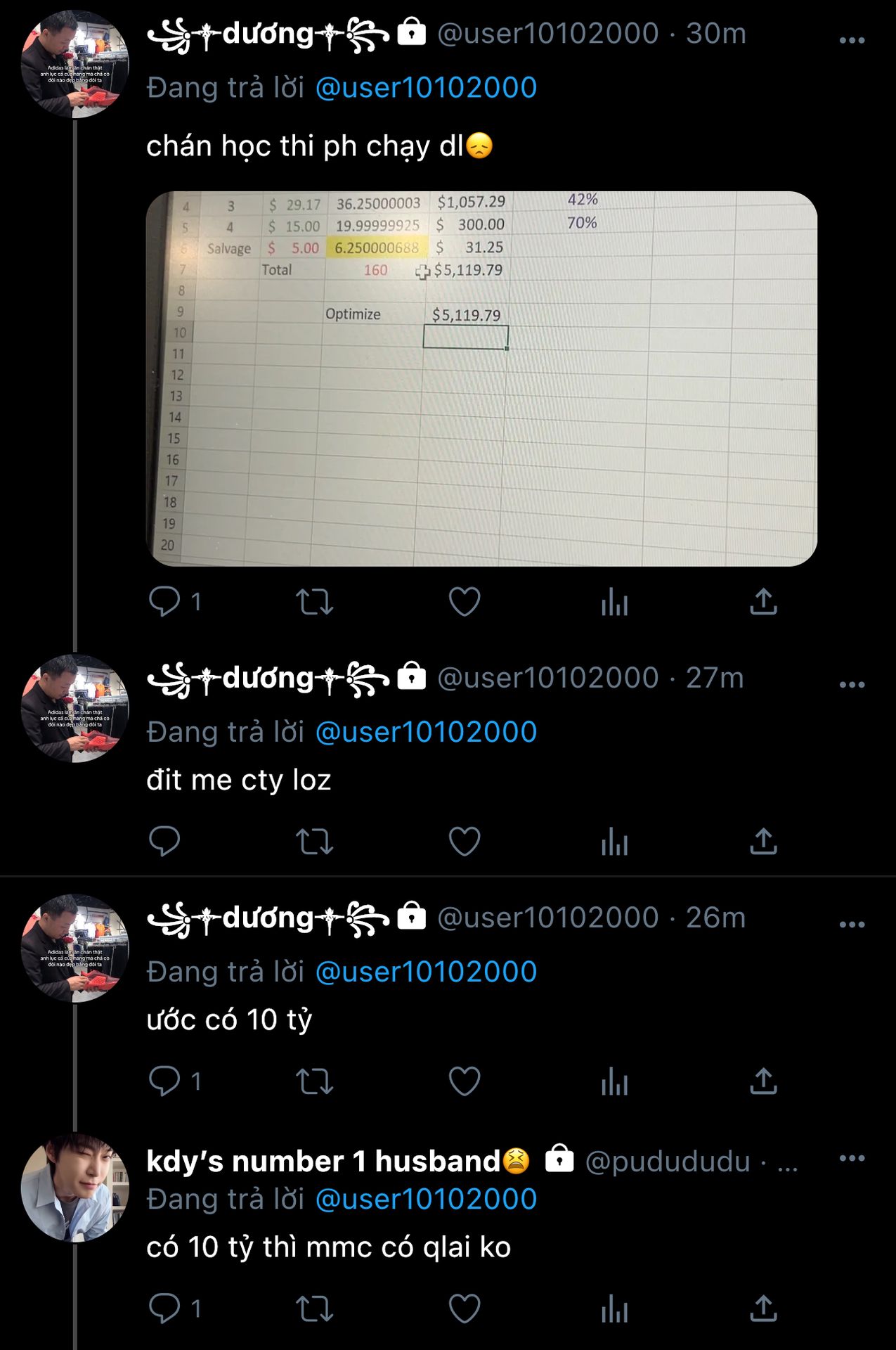
Task: Like the 'chán học thi ph chạy dl' tweet
Action: click(x=465, y=602)
